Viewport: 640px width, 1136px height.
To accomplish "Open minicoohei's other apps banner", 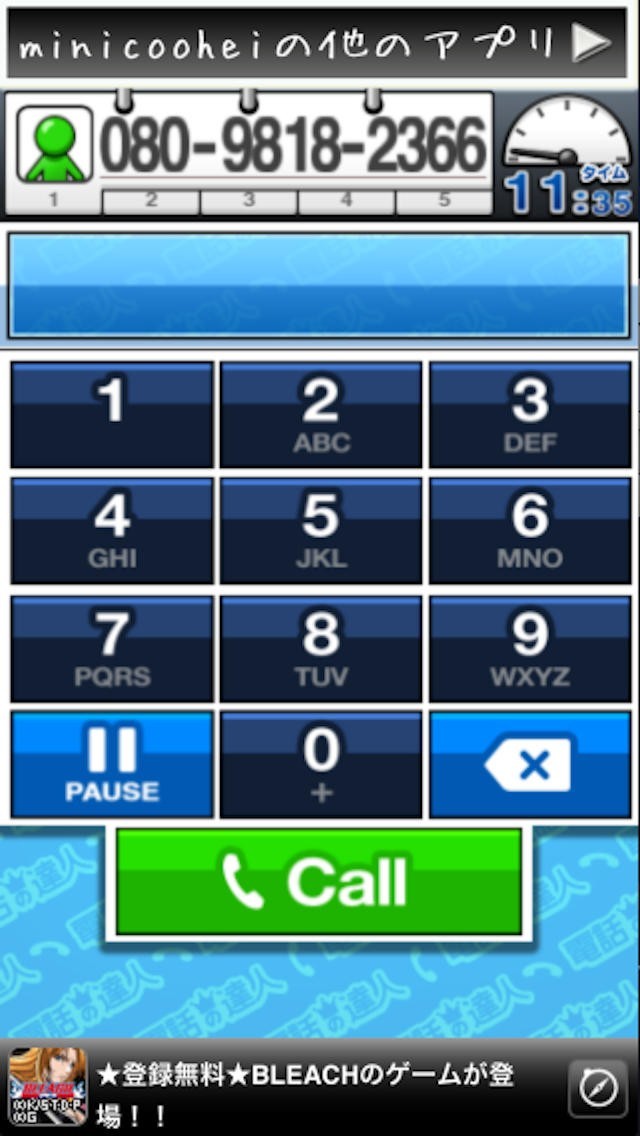I will coord(317,43).
